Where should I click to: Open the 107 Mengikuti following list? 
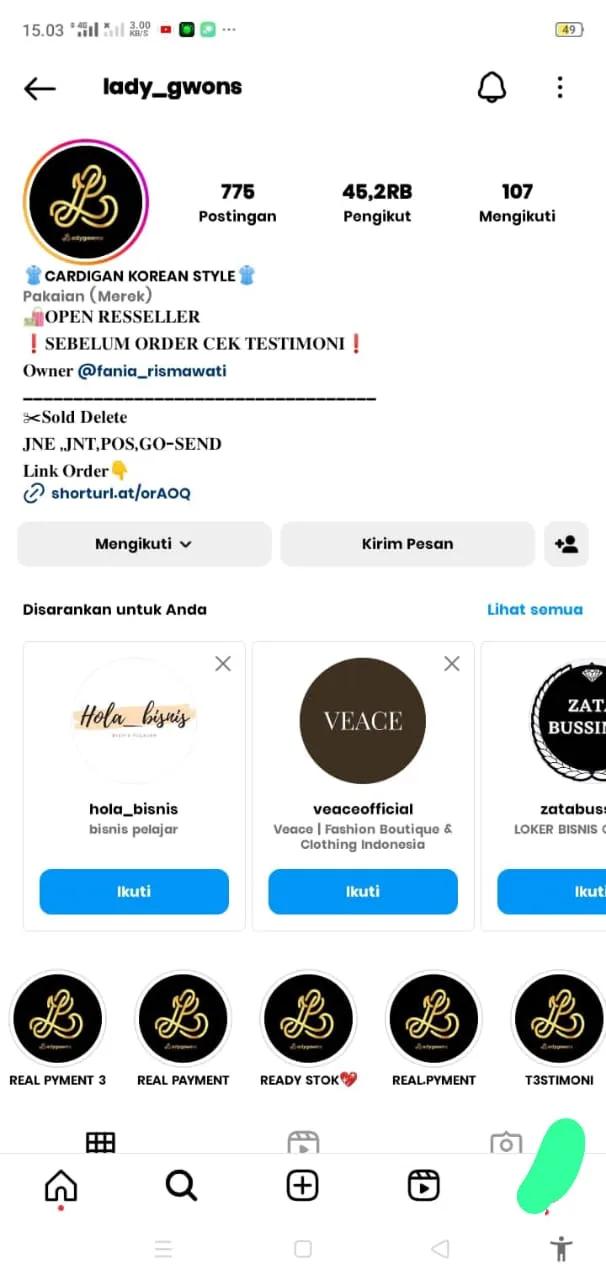(517, 202)
